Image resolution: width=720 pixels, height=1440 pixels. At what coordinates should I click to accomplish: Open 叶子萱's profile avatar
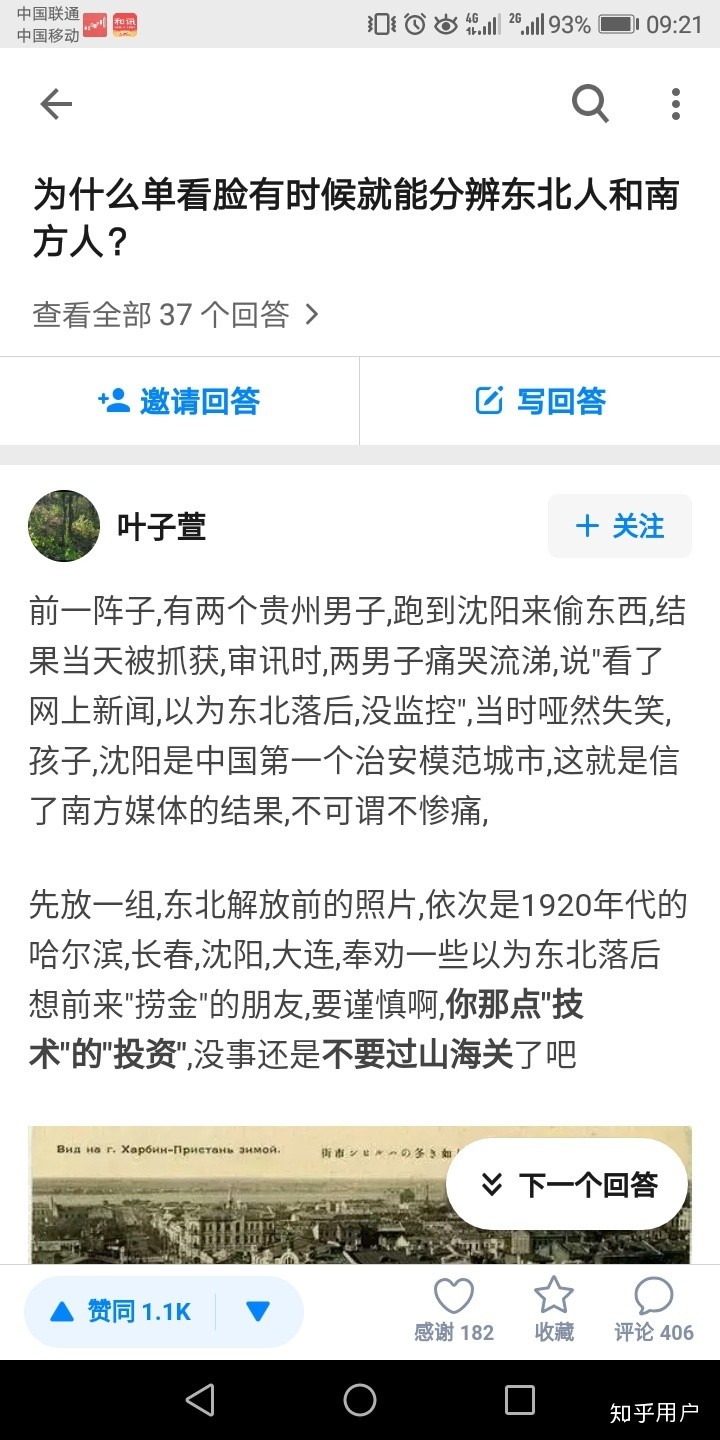pos(64,526)
